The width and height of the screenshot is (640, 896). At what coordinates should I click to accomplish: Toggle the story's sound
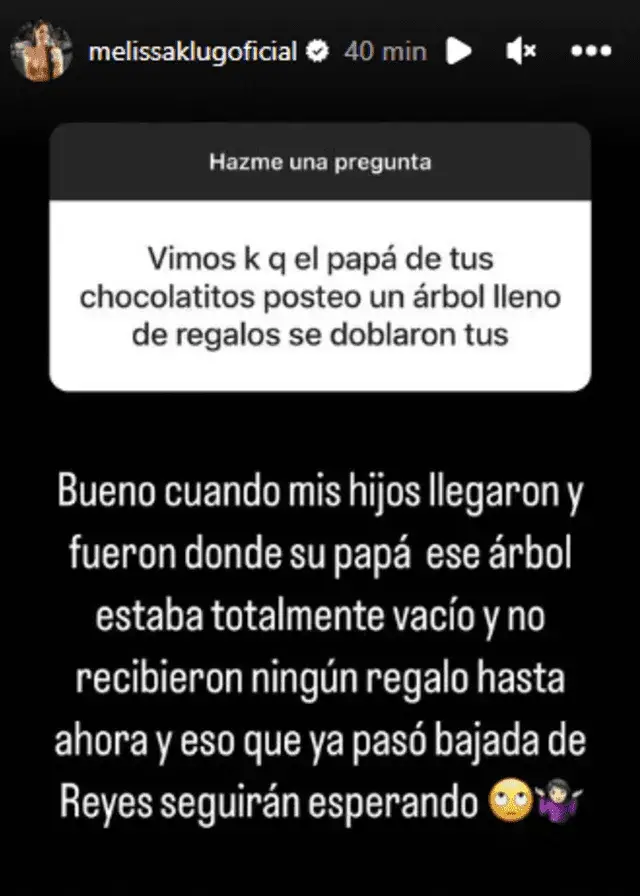(521, 51)
